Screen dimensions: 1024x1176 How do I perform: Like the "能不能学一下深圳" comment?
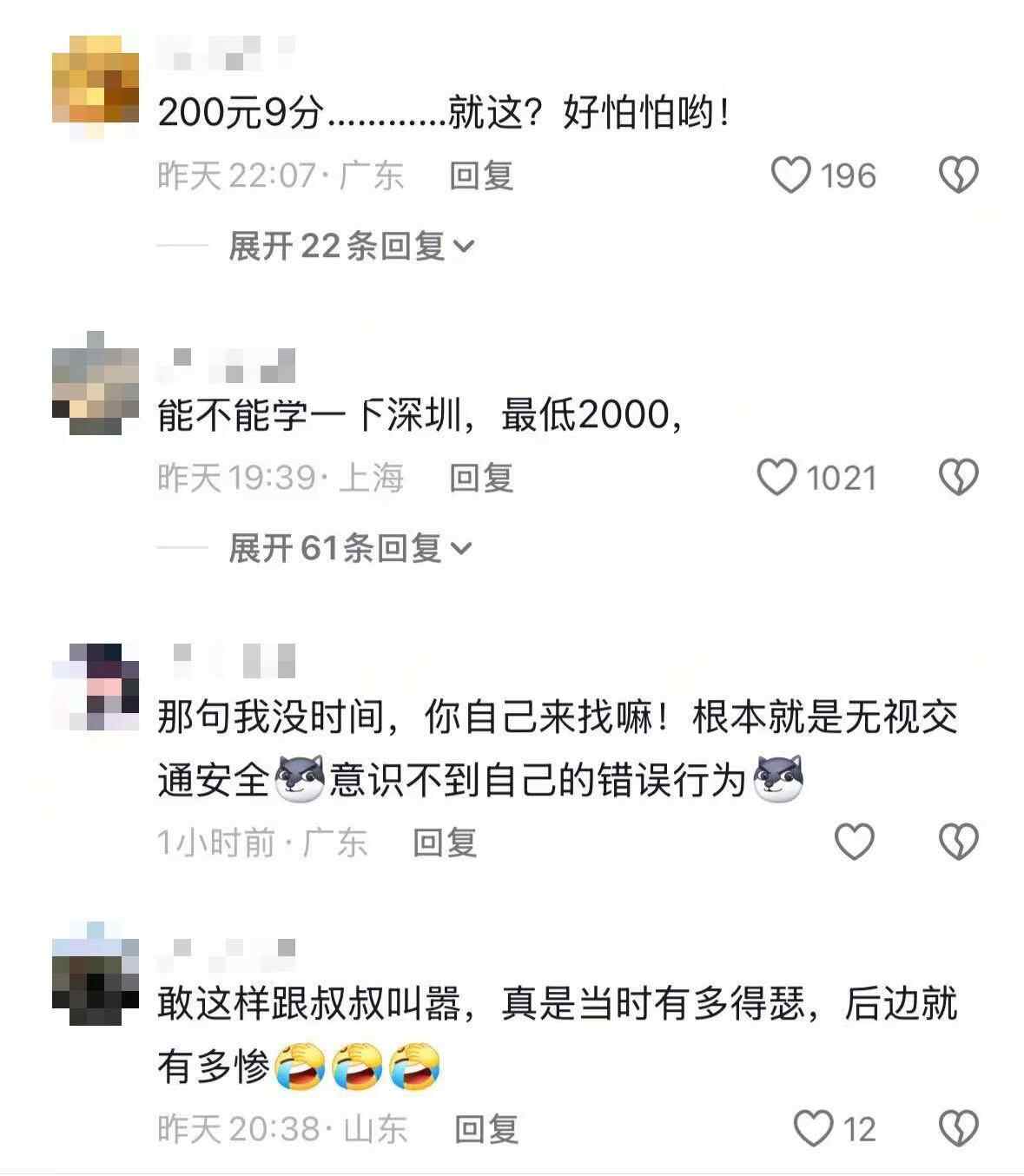tap(776, 478)
